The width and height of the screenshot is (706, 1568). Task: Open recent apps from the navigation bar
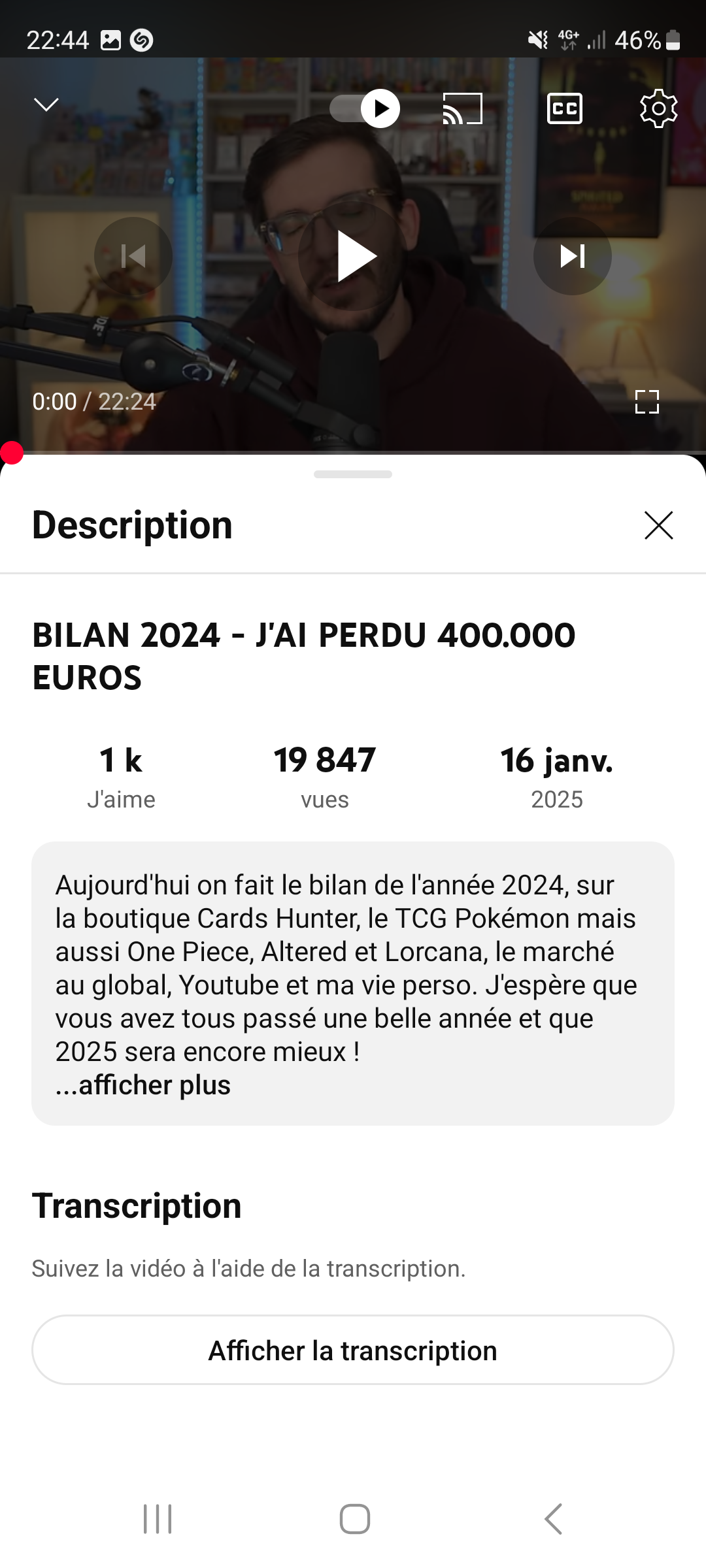click(x=158, y=1518)
